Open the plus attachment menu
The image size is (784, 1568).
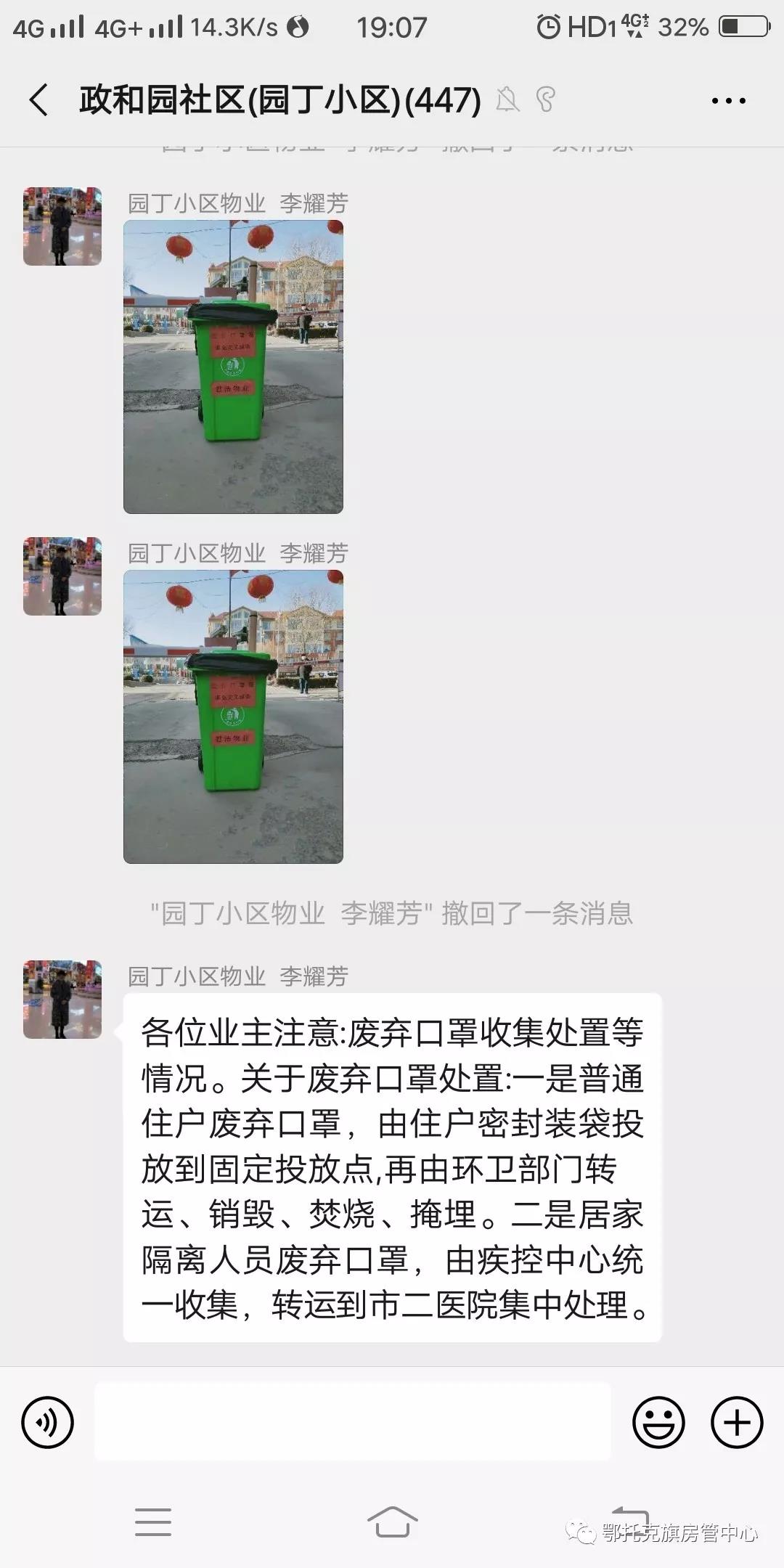click(x=736, y=1422)
